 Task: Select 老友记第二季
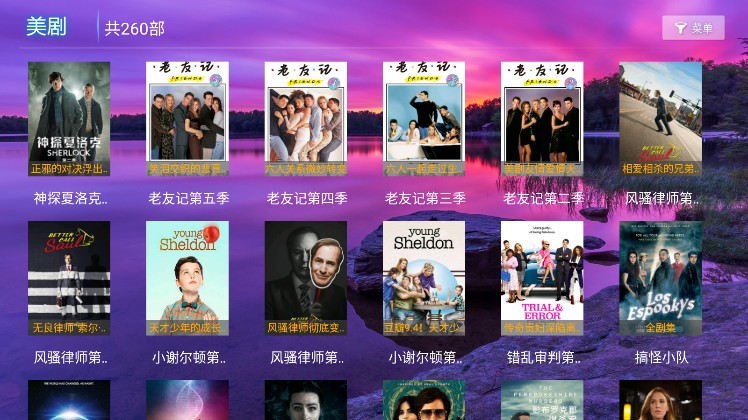tap(542, 120)
